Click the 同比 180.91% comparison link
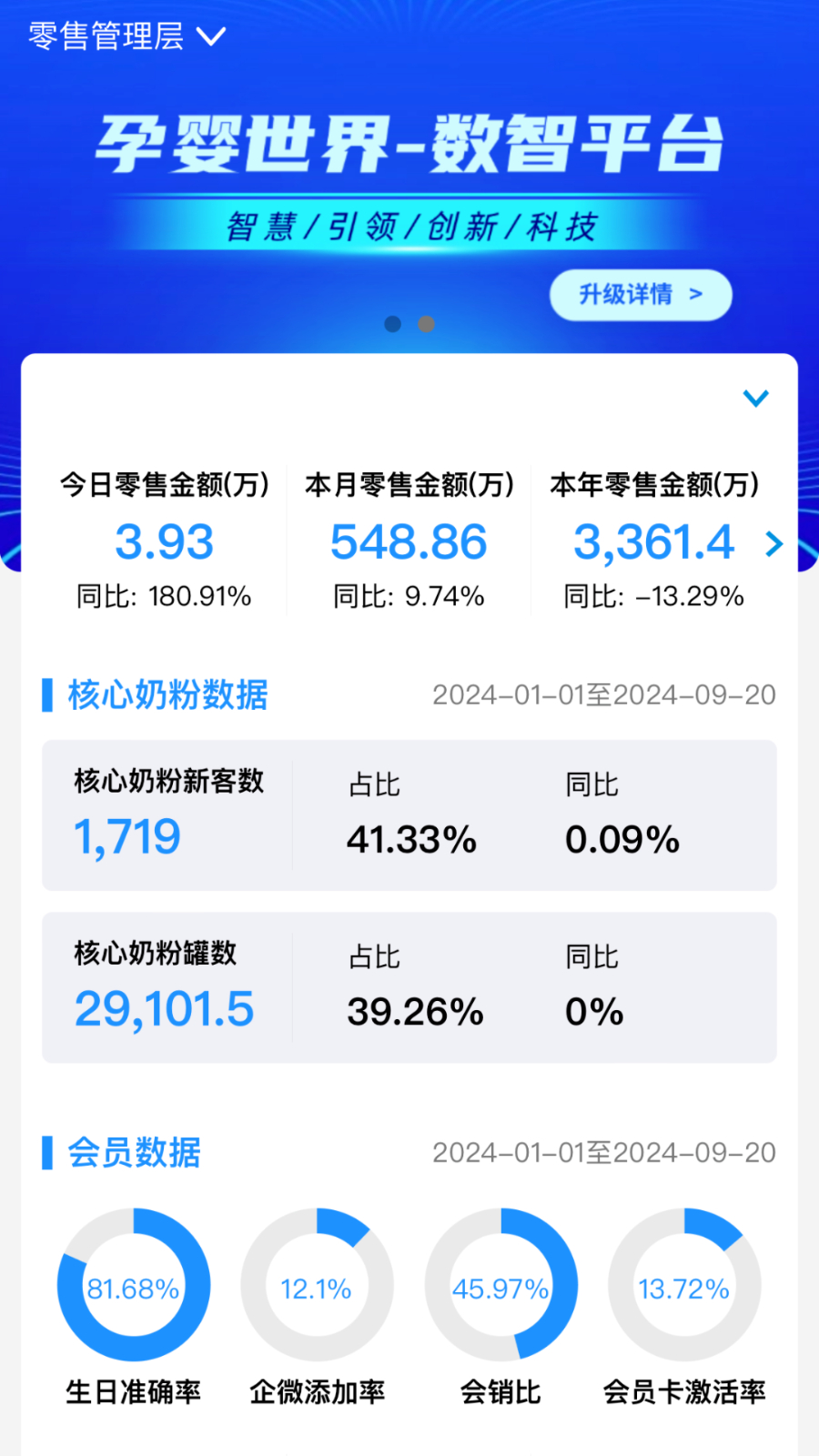Viewport: 819px width, 1456px height. pyautogui.click(x=164, y=596)
